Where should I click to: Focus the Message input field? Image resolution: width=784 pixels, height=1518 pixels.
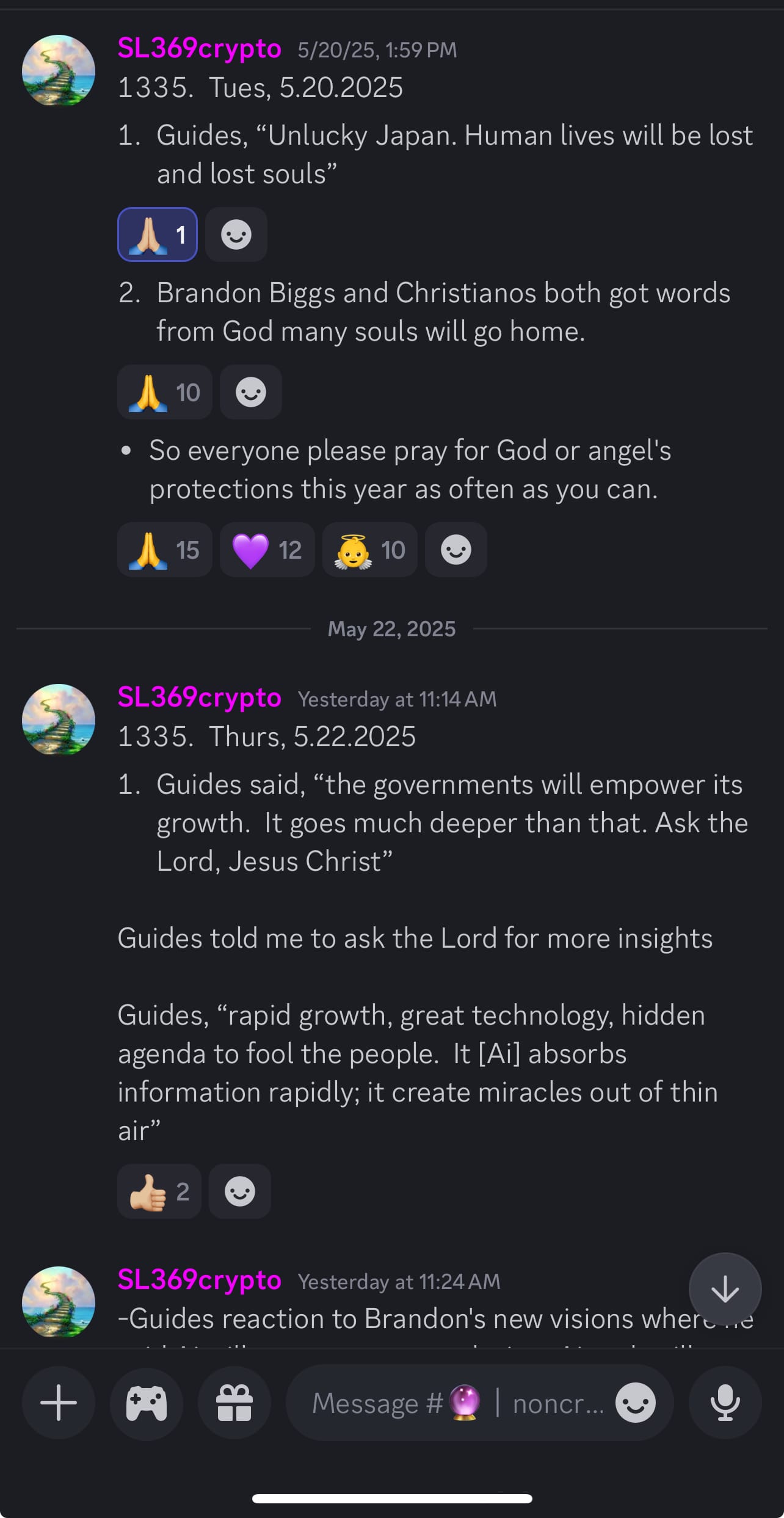coord(452,1403)
